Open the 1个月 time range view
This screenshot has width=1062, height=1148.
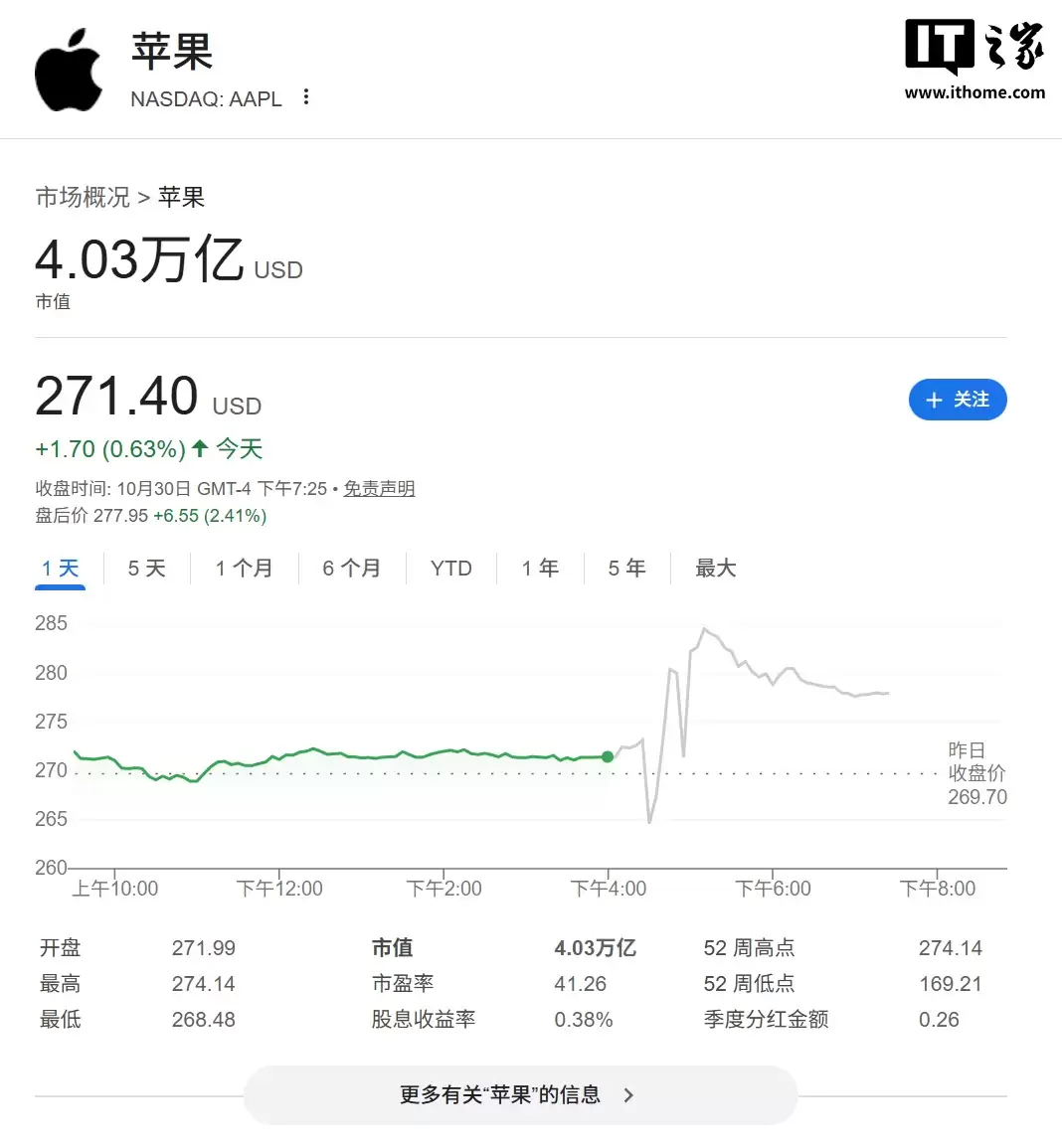[x=244, y=568]
